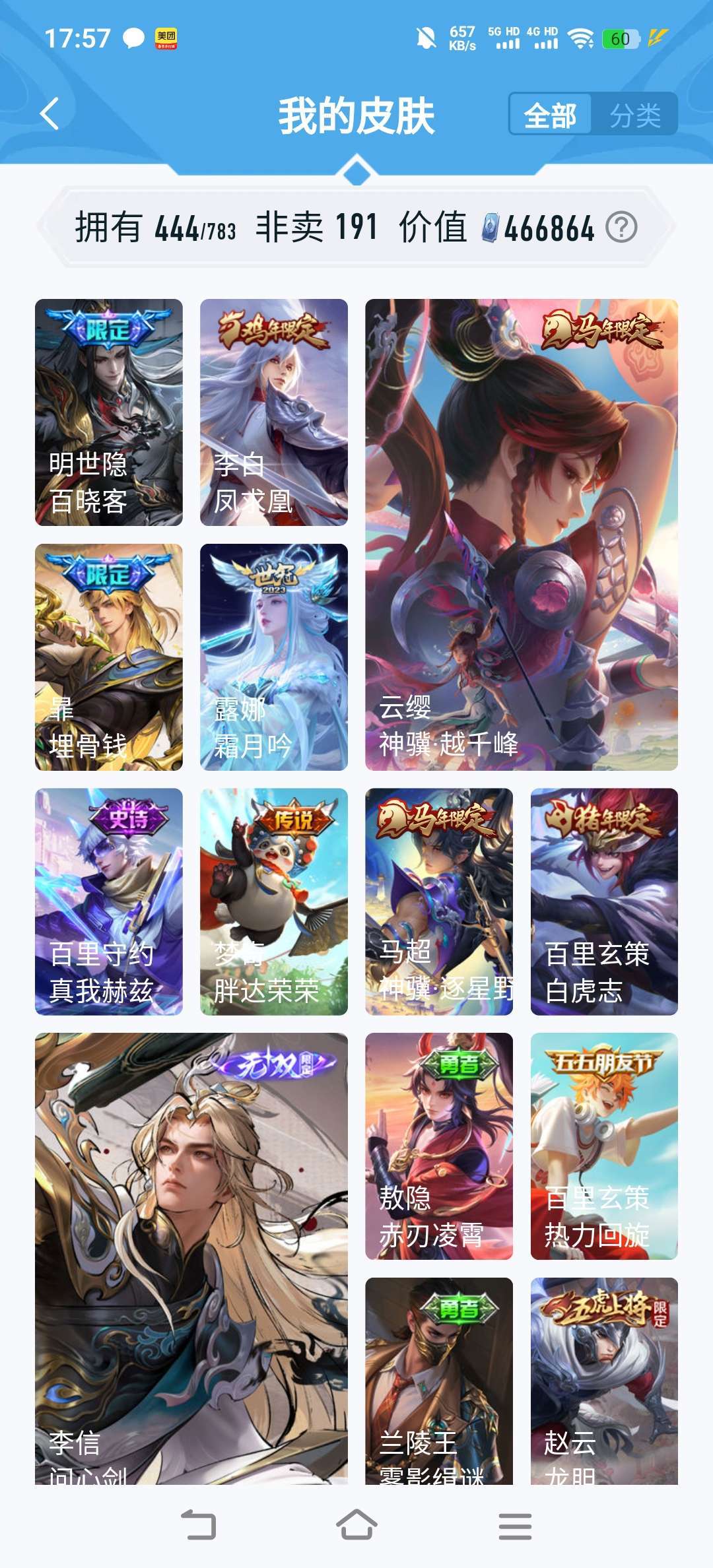Select the 全部 tab

pyautogui.click(x=550, y=115)
